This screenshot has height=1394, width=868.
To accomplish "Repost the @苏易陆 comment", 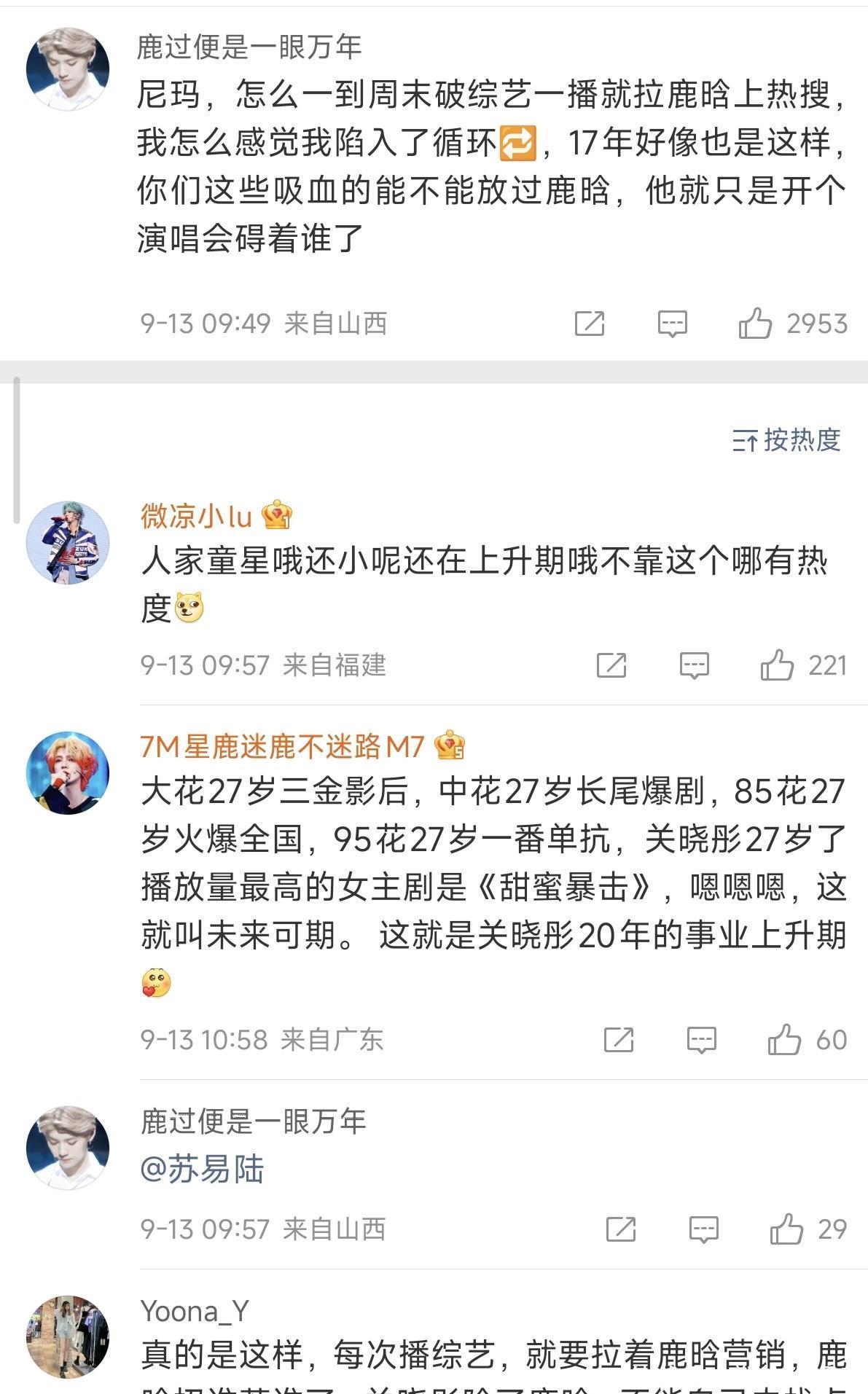I will tap(620, 1229).
